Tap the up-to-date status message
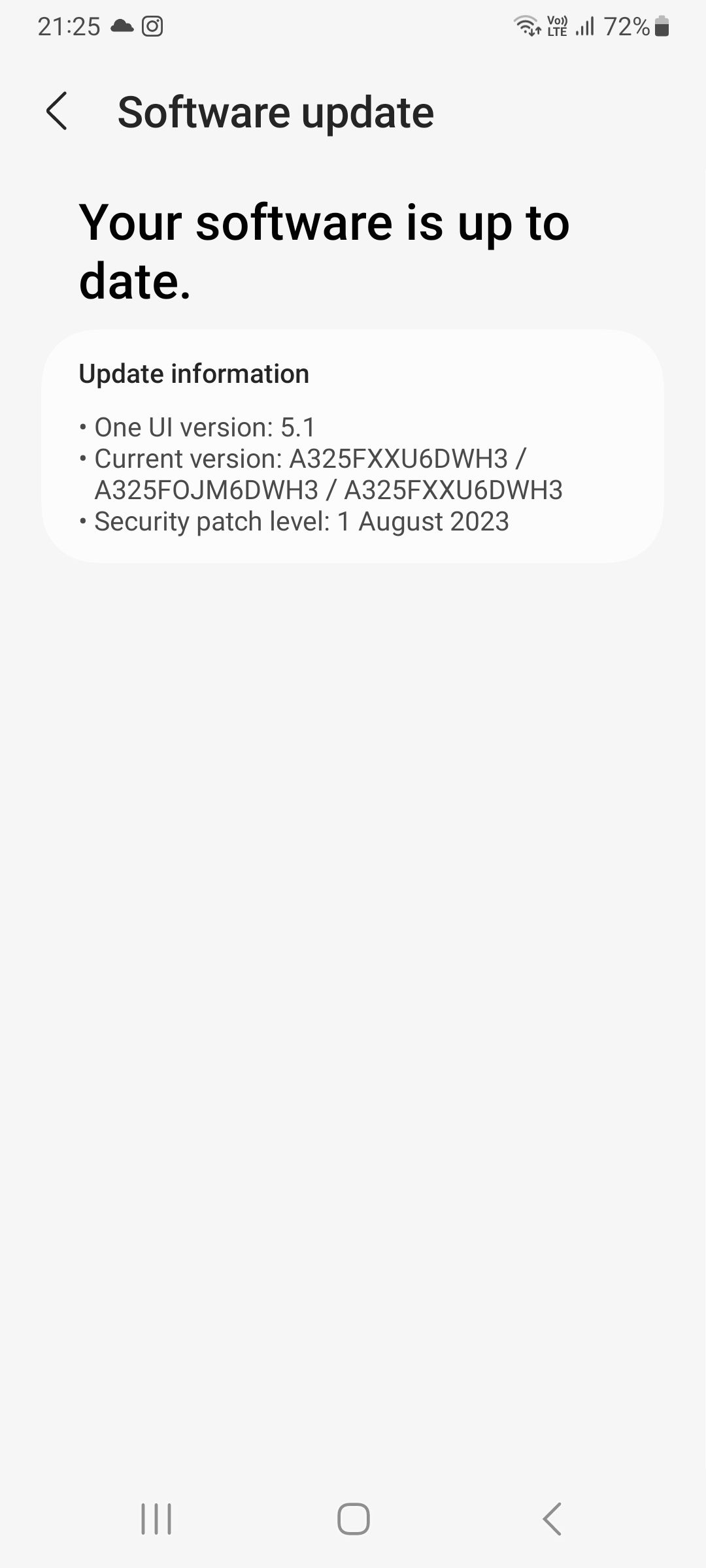This screenshot has width=706, height=1568. 324,252
